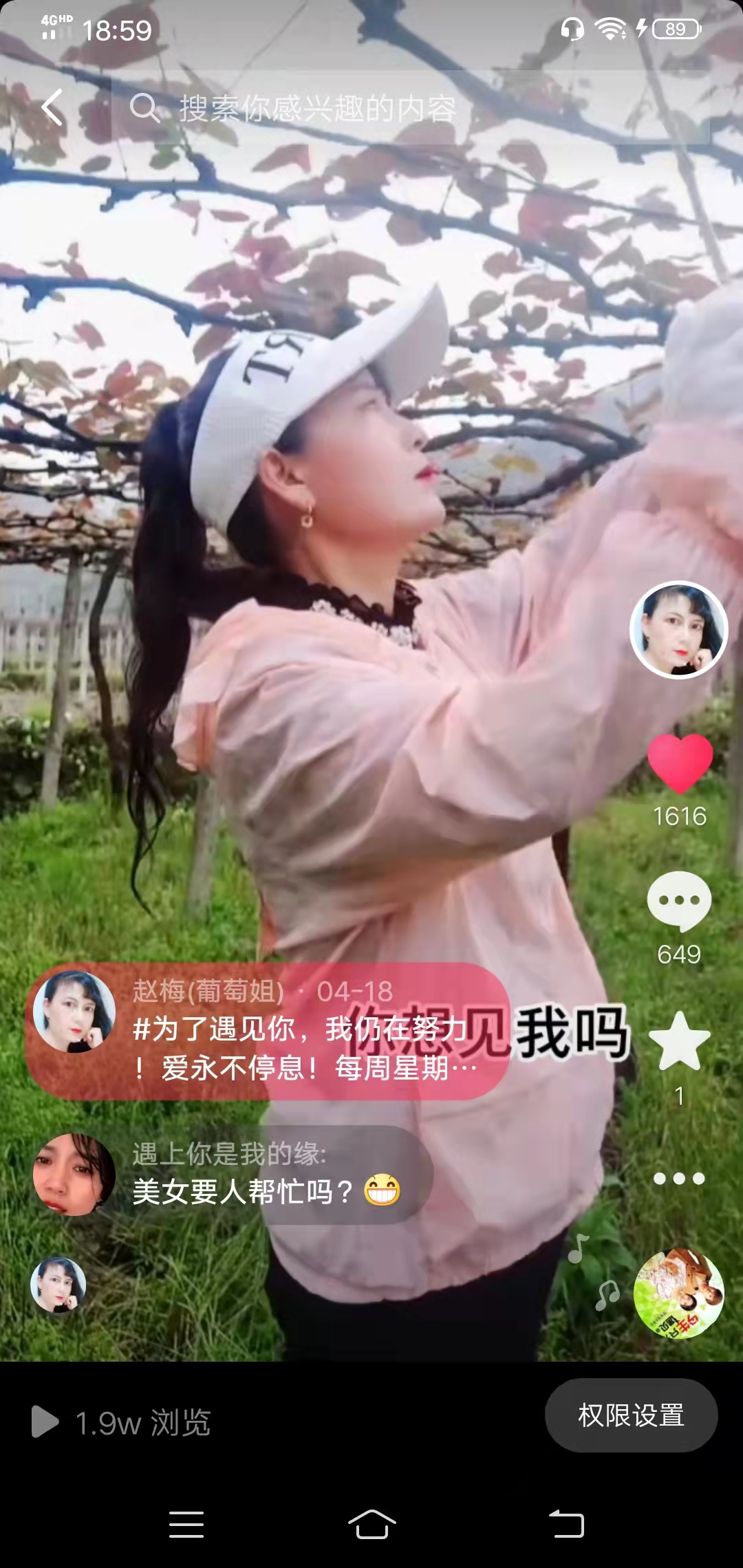Favorite the video with the star icon
Image resolution: width=743 pixels, height=1568 pixels.
[679, 1042]
